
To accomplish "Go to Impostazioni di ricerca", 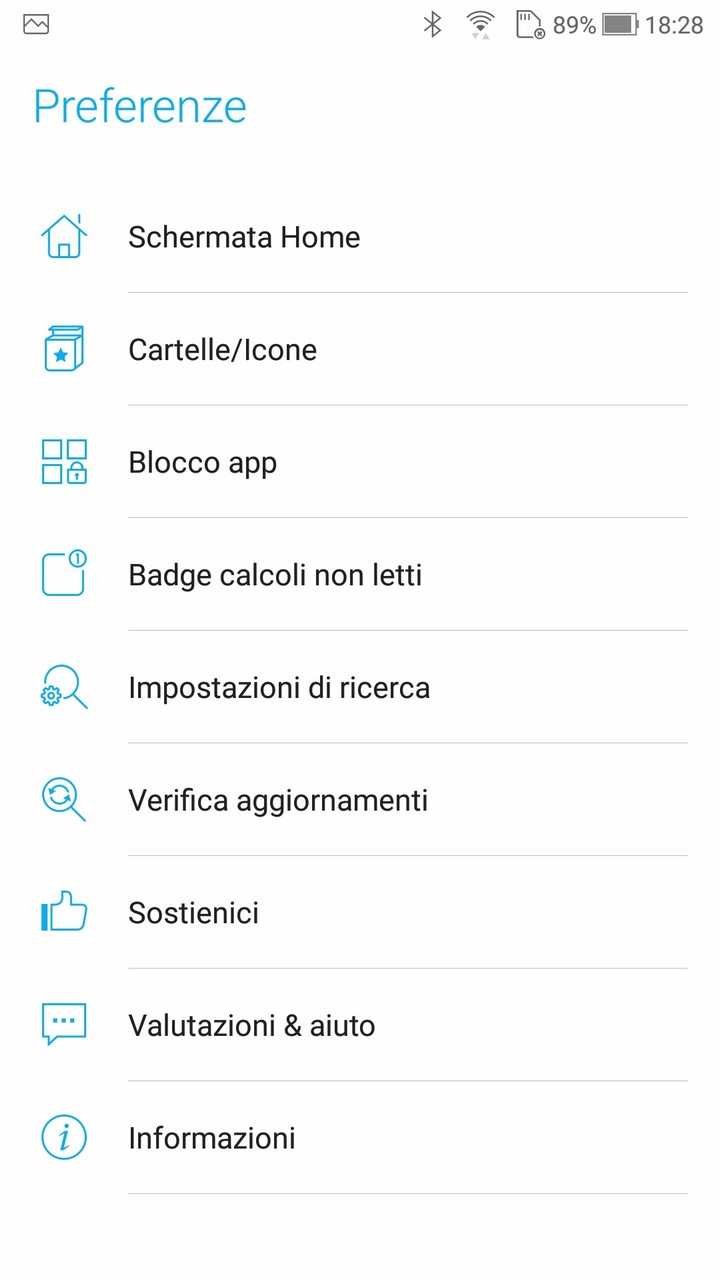I will pos(360,687).
